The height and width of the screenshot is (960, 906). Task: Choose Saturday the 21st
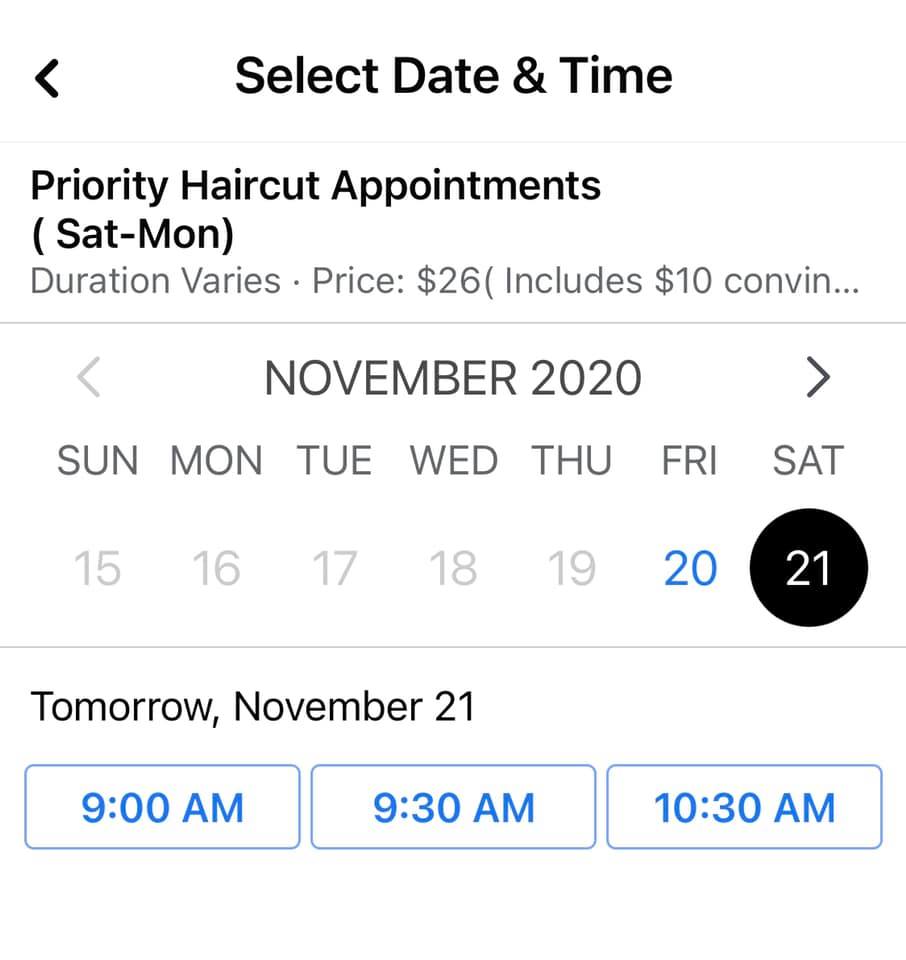pyautogui.click(x=808, y=568)
